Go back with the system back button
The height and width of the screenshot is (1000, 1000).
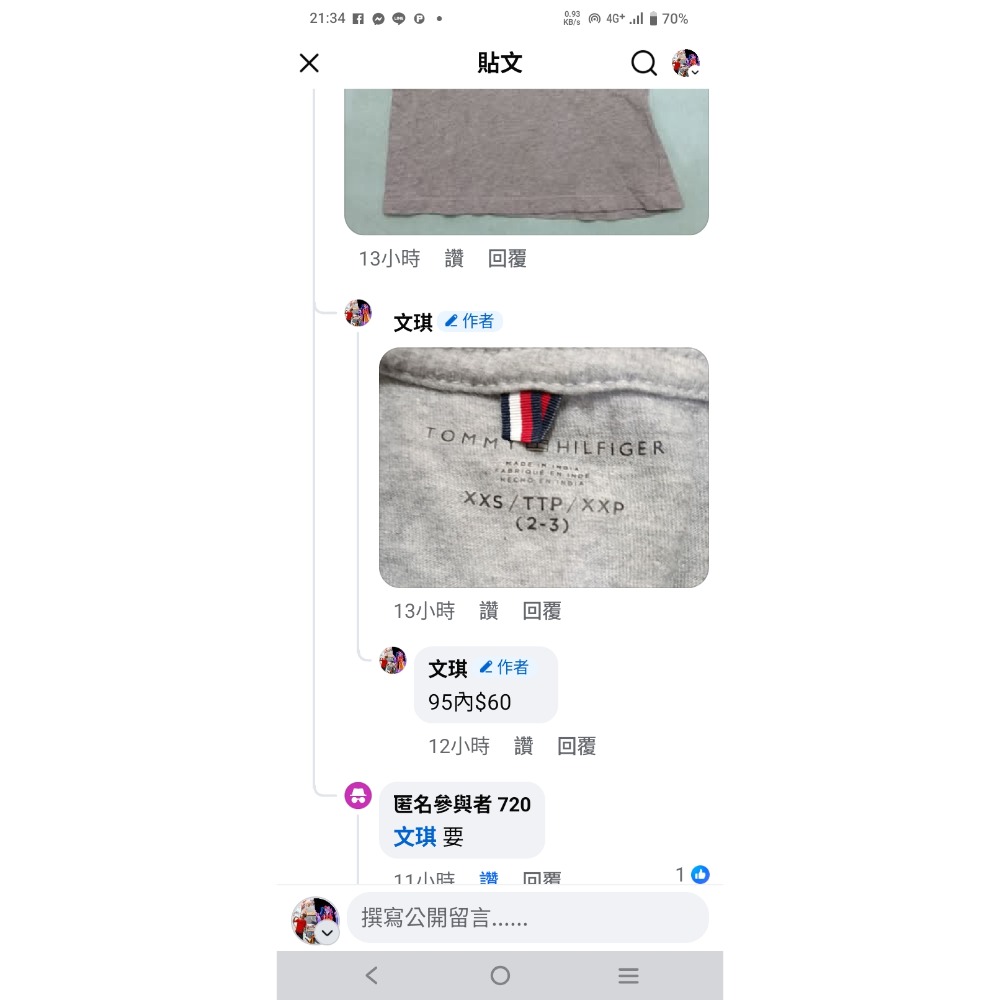[372, 976]
